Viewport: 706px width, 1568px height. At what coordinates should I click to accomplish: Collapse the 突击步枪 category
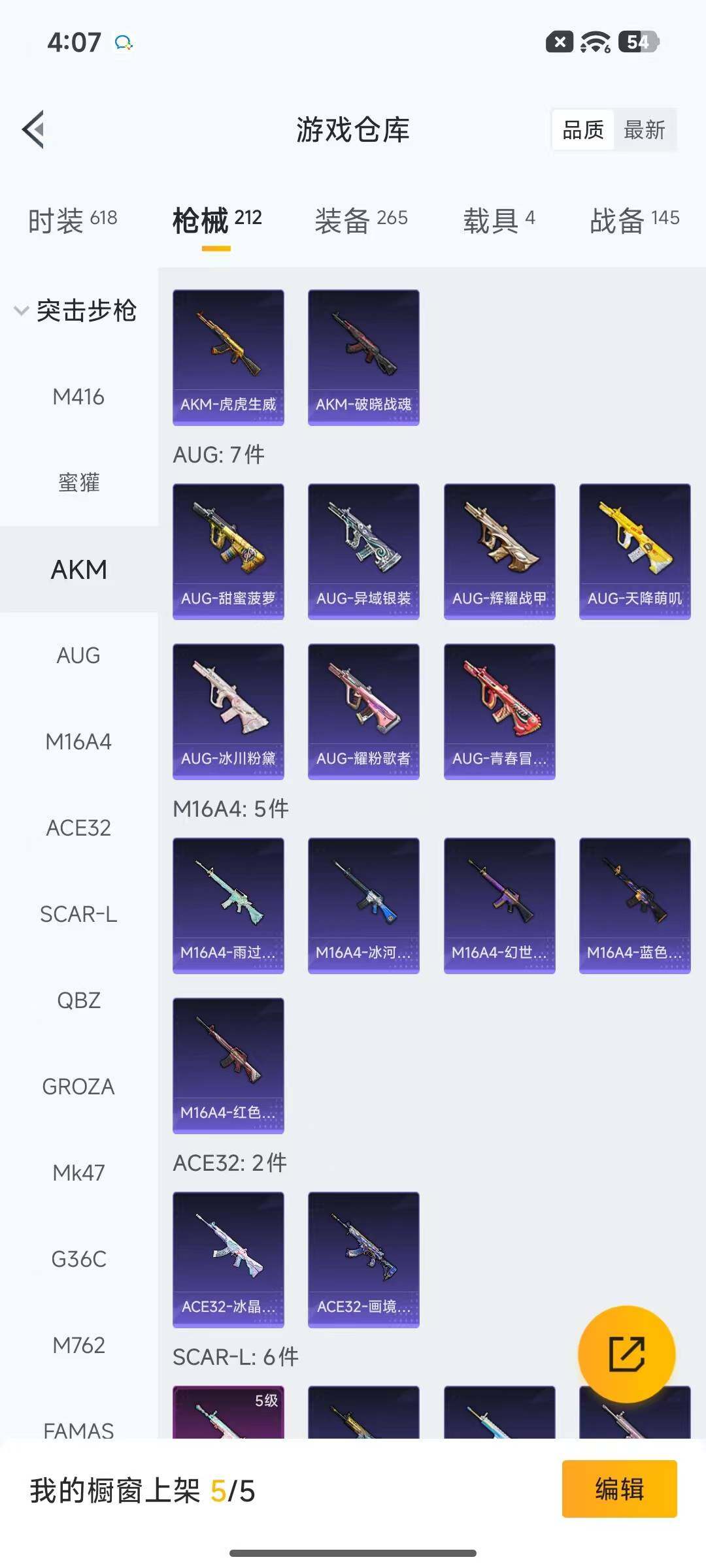pos(75,310)
